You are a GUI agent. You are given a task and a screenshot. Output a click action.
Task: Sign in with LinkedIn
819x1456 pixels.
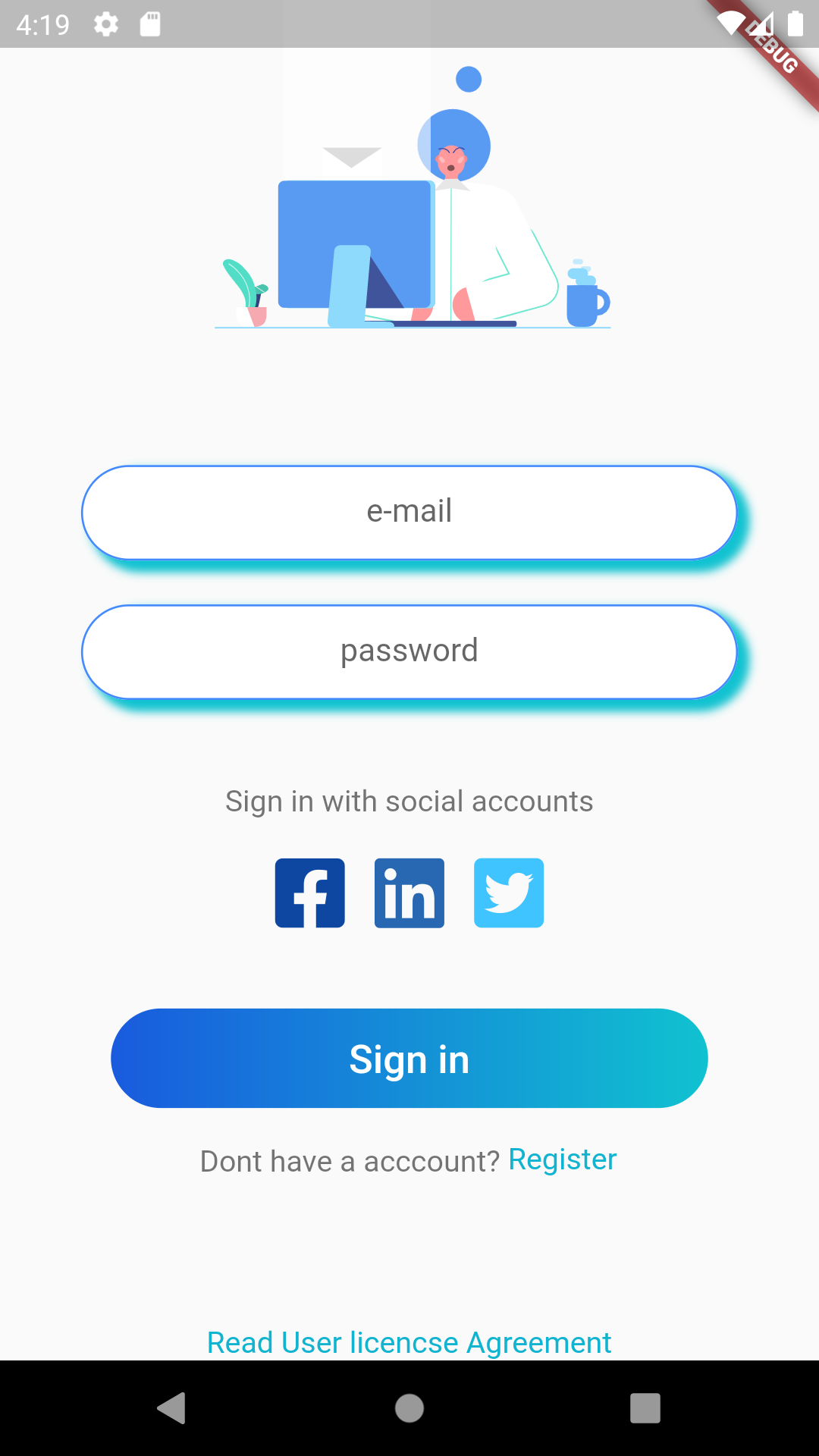(x=409, y=893)
